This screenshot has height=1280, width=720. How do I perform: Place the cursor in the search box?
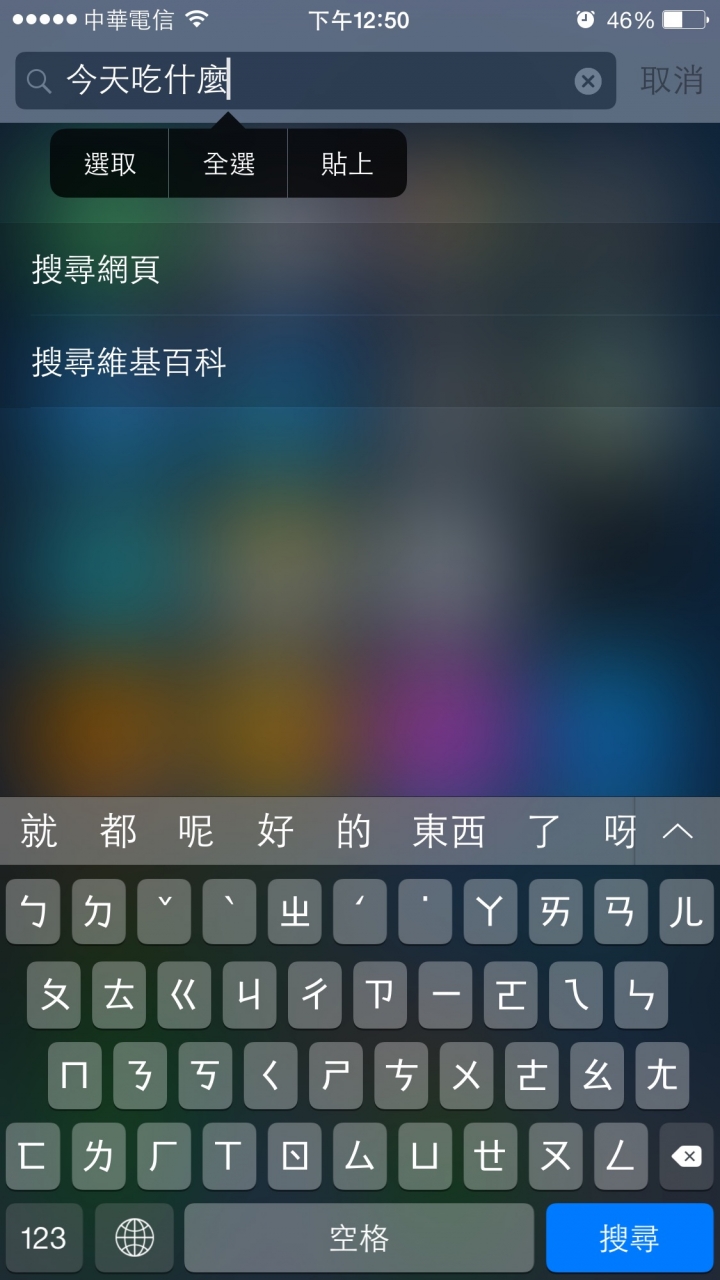[315, 81]
